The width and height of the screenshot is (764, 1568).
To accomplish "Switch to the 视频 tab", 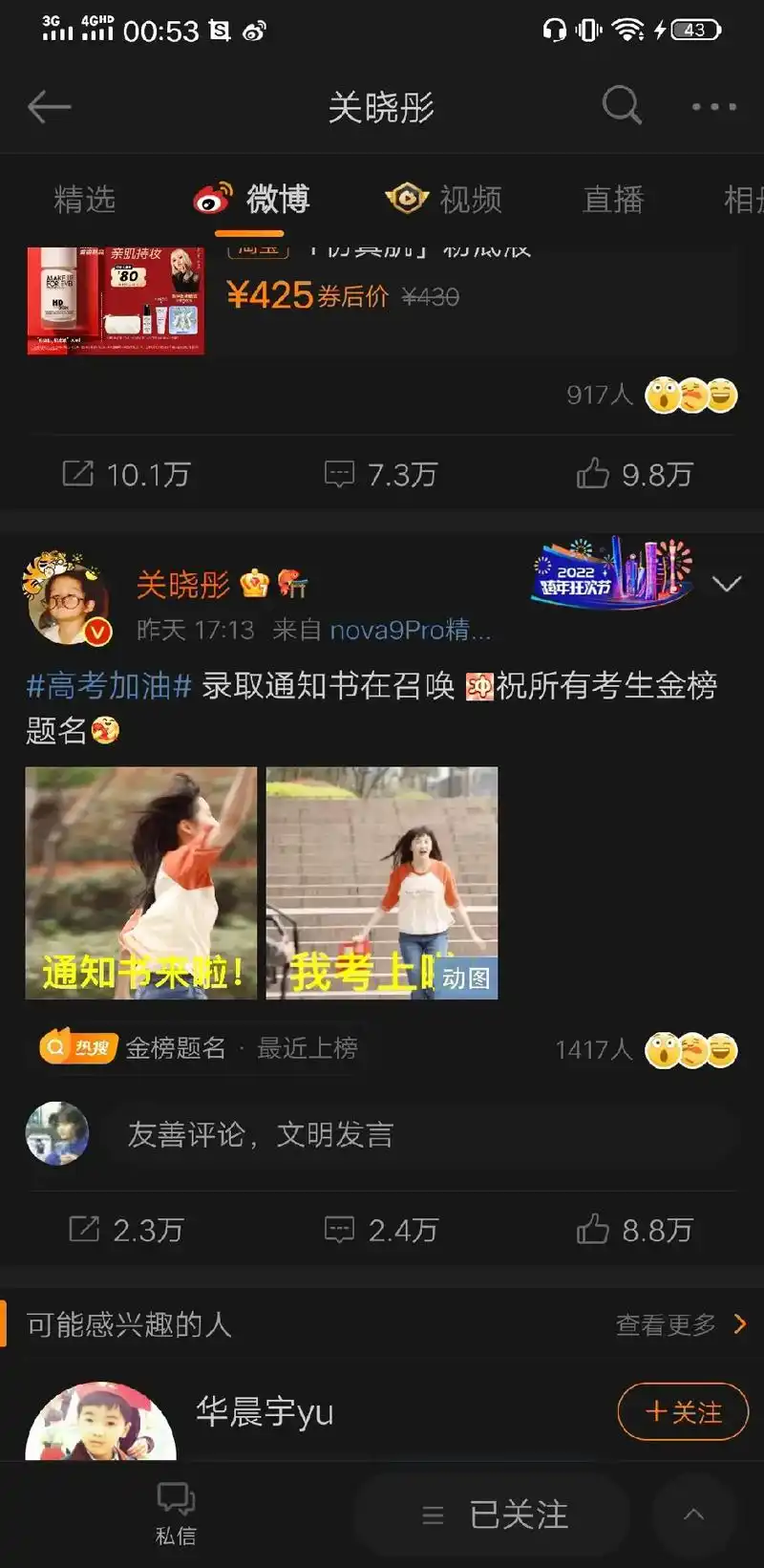I will tap(445, 201).
